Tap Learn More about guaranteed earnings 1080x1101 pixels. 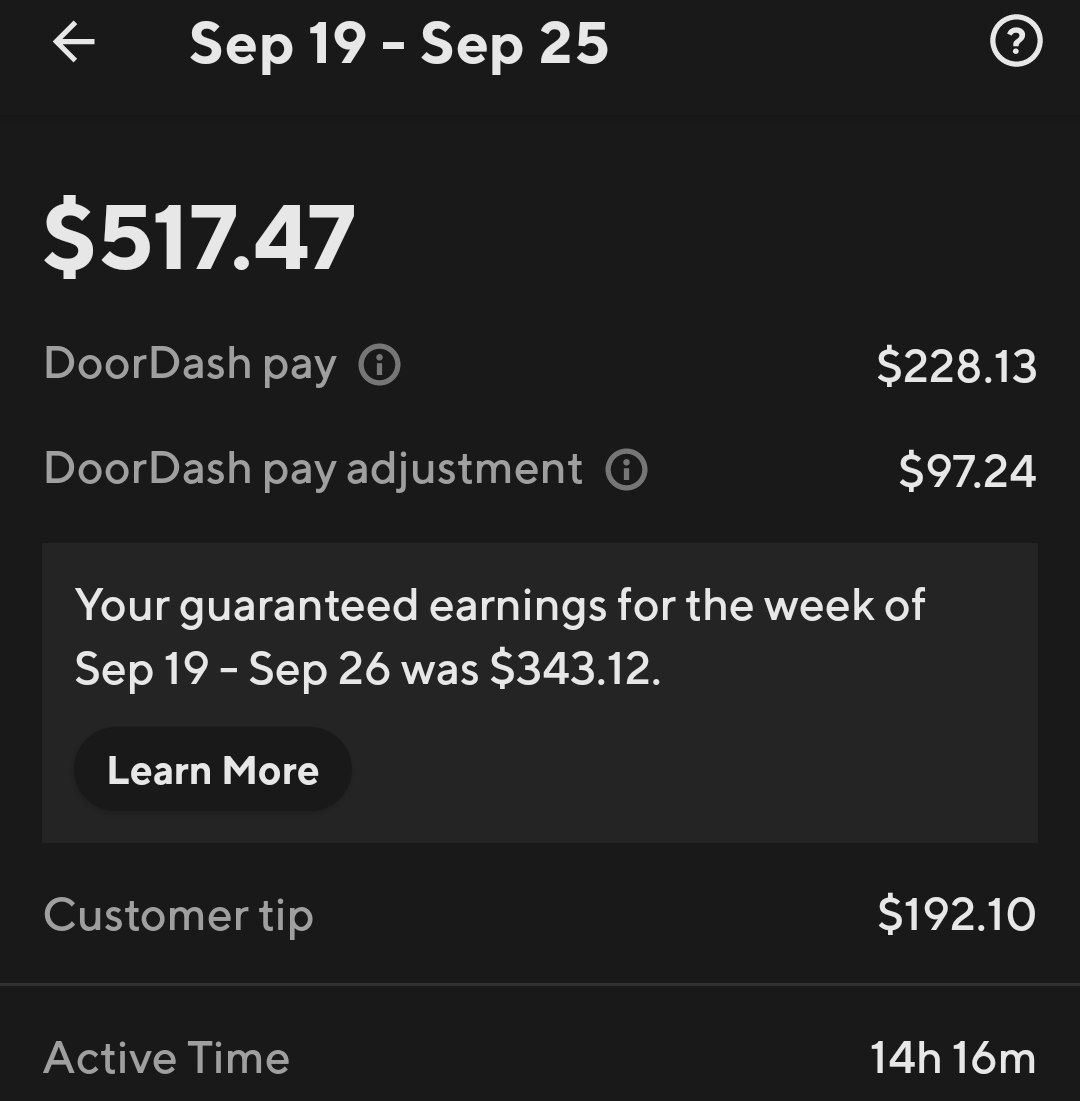click(x=212, y=770)
